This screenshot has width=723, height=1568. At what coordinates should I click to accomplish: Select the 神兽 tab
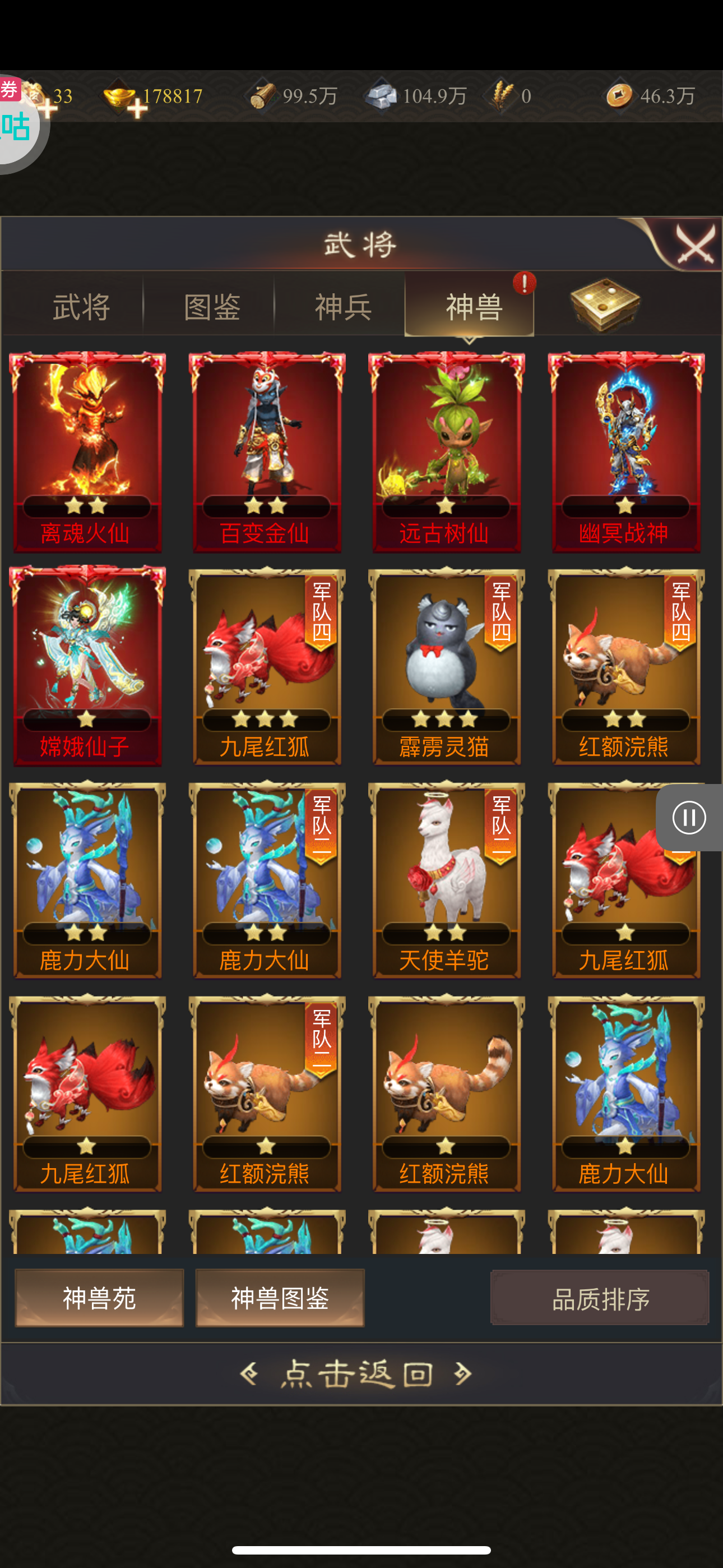pos(473,306)
